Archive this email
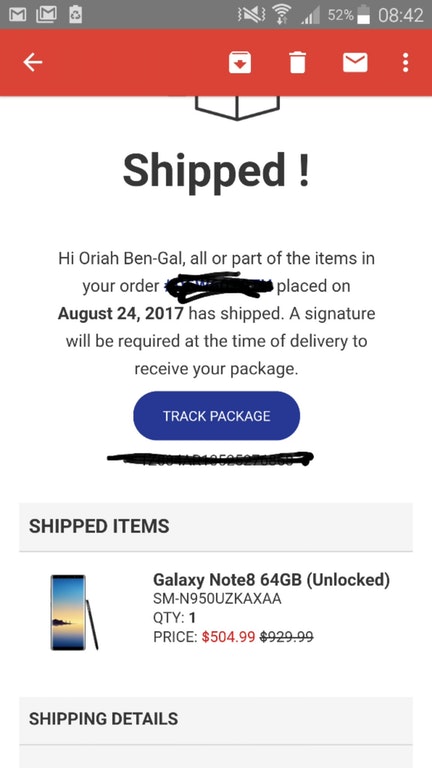 click(x=240, y=63)
